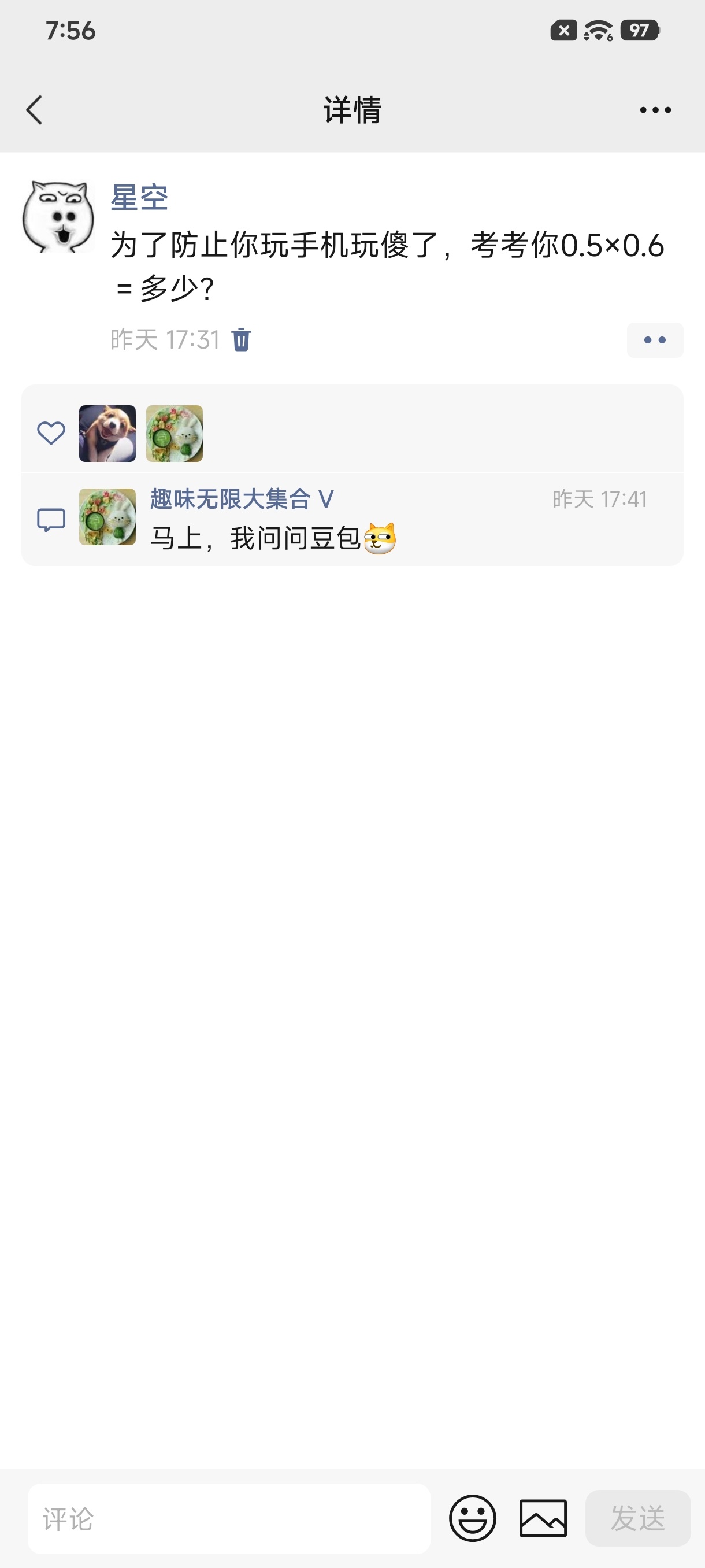
Task: Tap the timestamp 昨天 17:31 under the post
Action: point(163,339)
